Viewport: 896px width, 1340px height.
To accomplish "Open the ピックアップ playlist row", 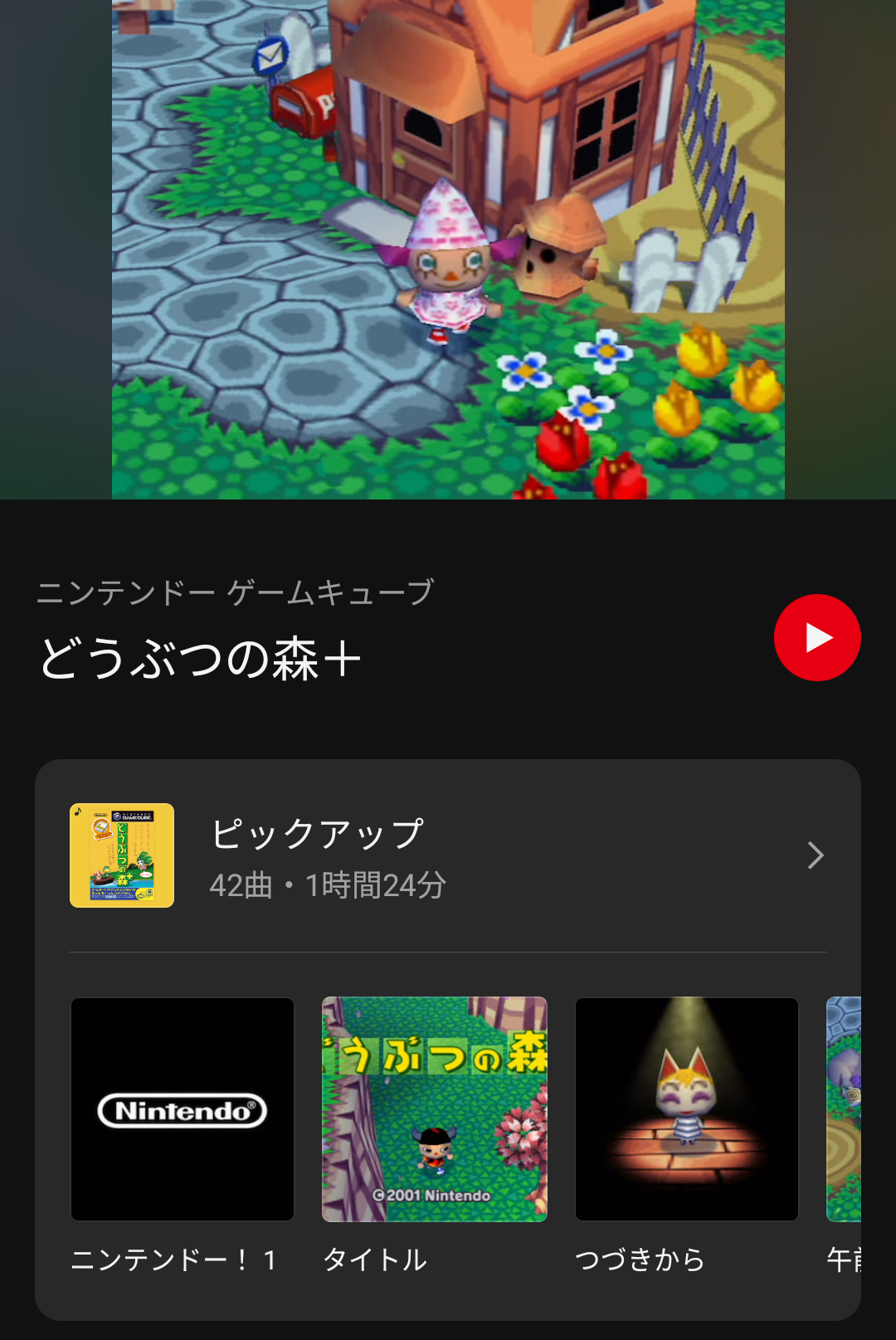I will coord(448,856).
